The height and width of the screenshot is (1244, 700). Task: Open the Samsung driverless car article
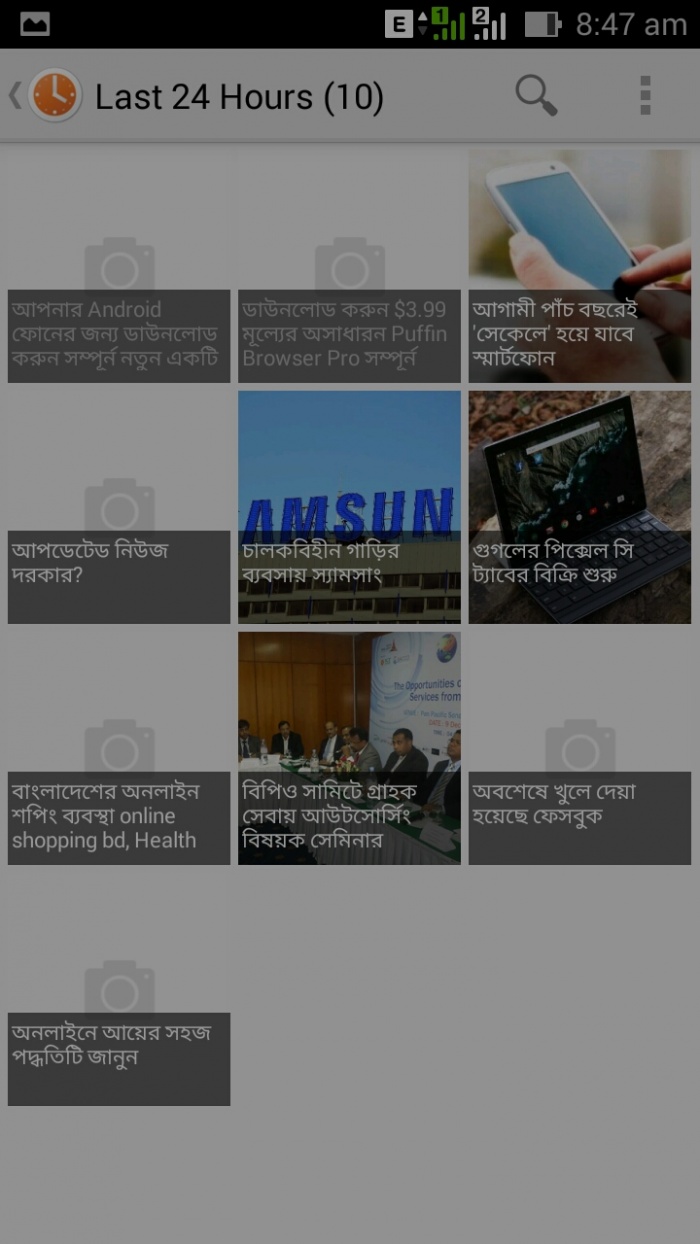click(349, 508)
